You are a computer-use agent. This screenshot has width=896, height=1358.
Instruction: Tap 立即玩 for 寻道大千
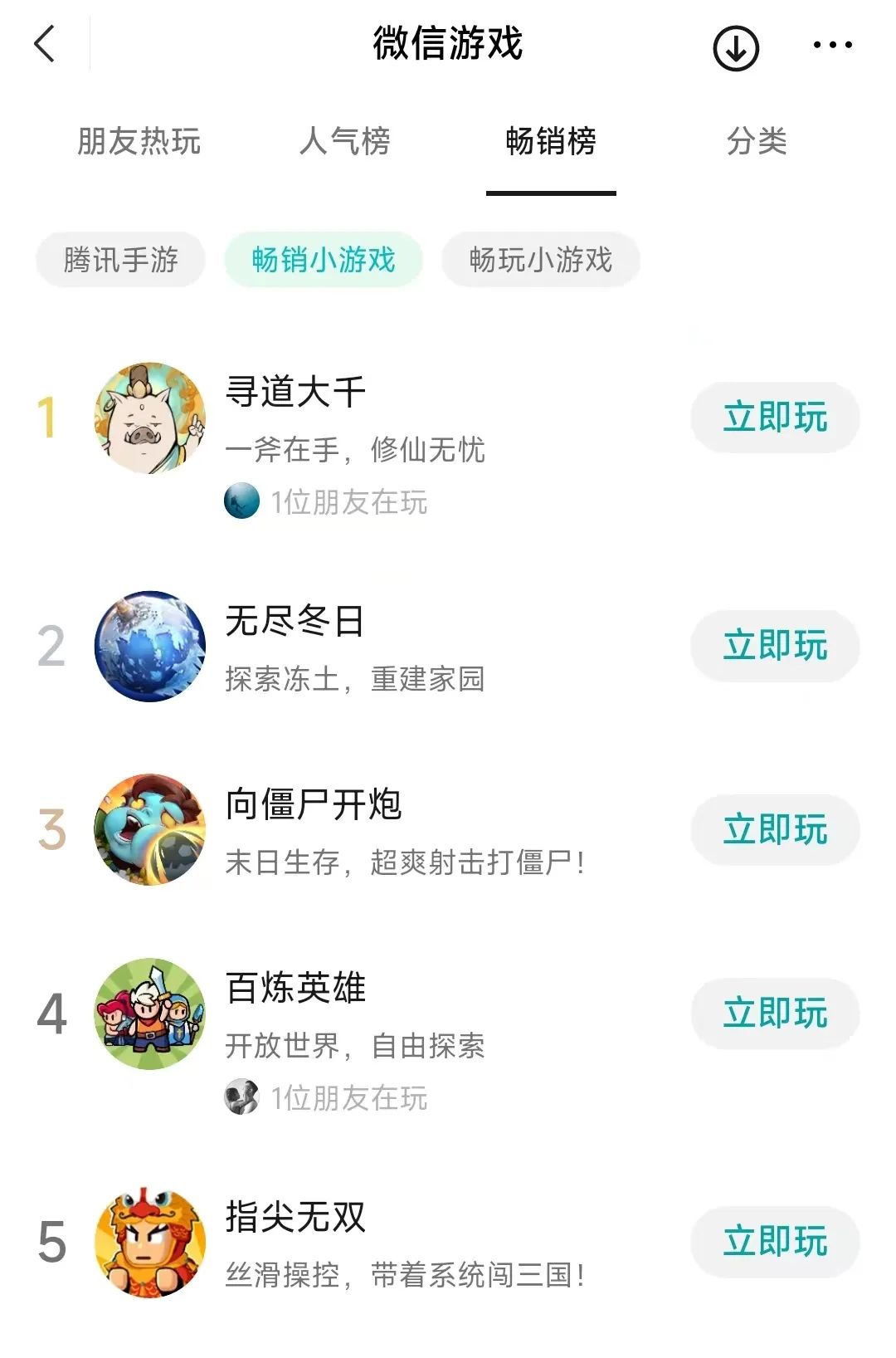[775, 418]
